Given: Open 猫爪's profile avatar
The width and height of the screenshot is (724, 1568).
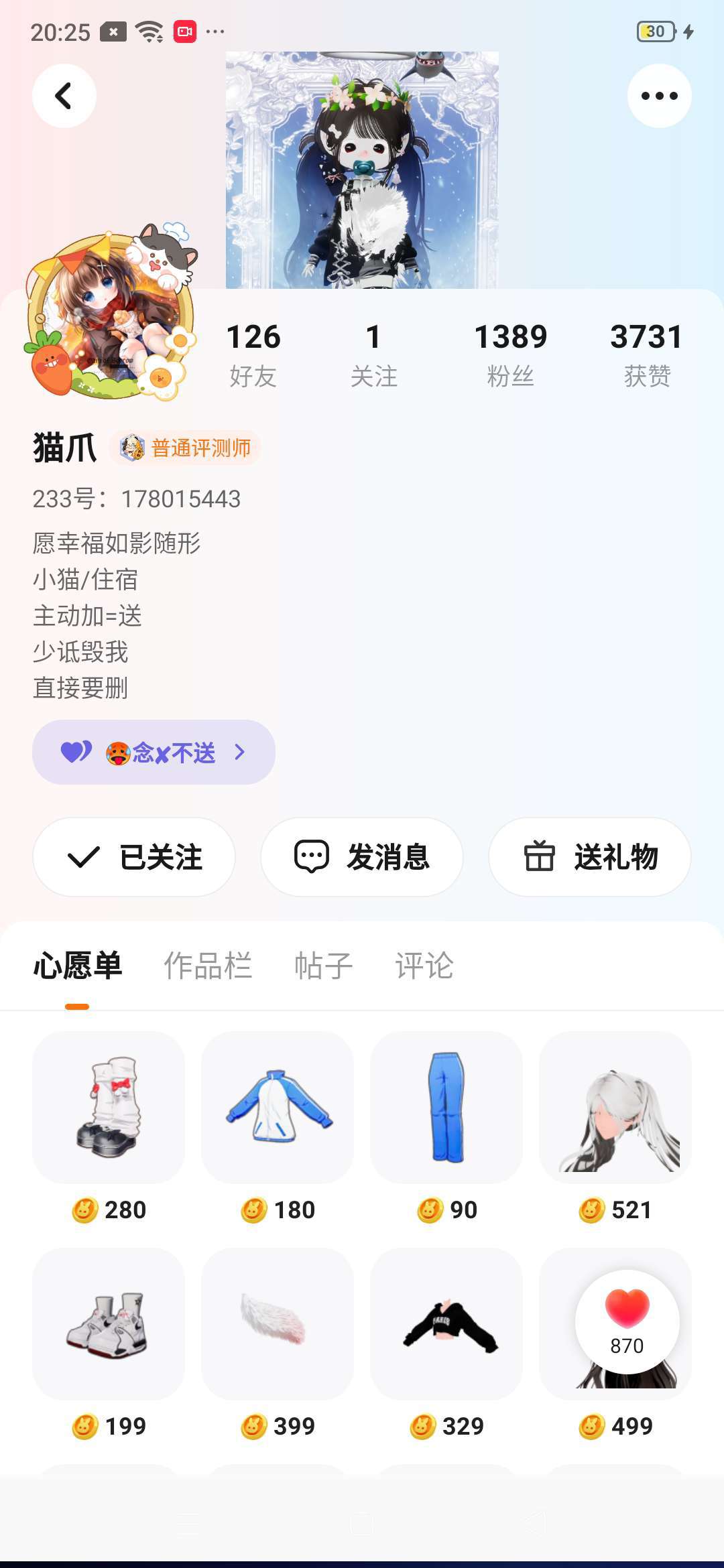Looking at the screenshot, I should pyautogui.click(x=111, y=315).
